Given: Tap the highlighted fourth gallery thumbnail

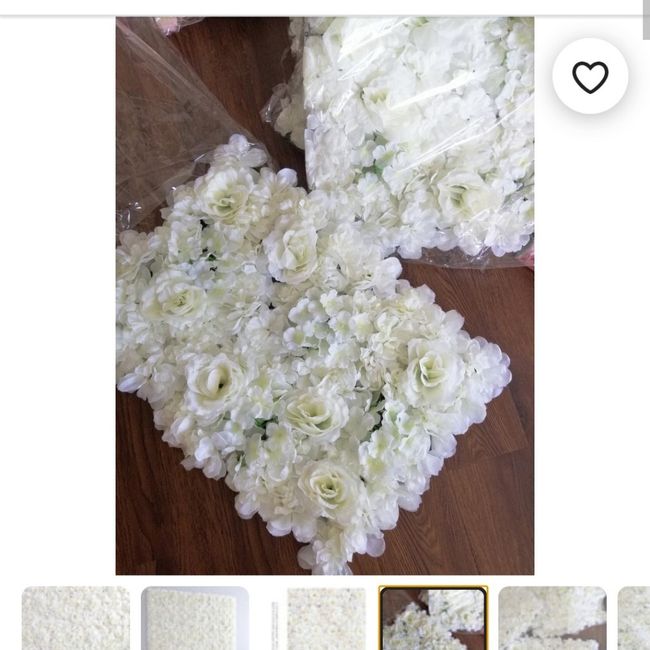Looking at the screenshot, I should click(434, 618).
